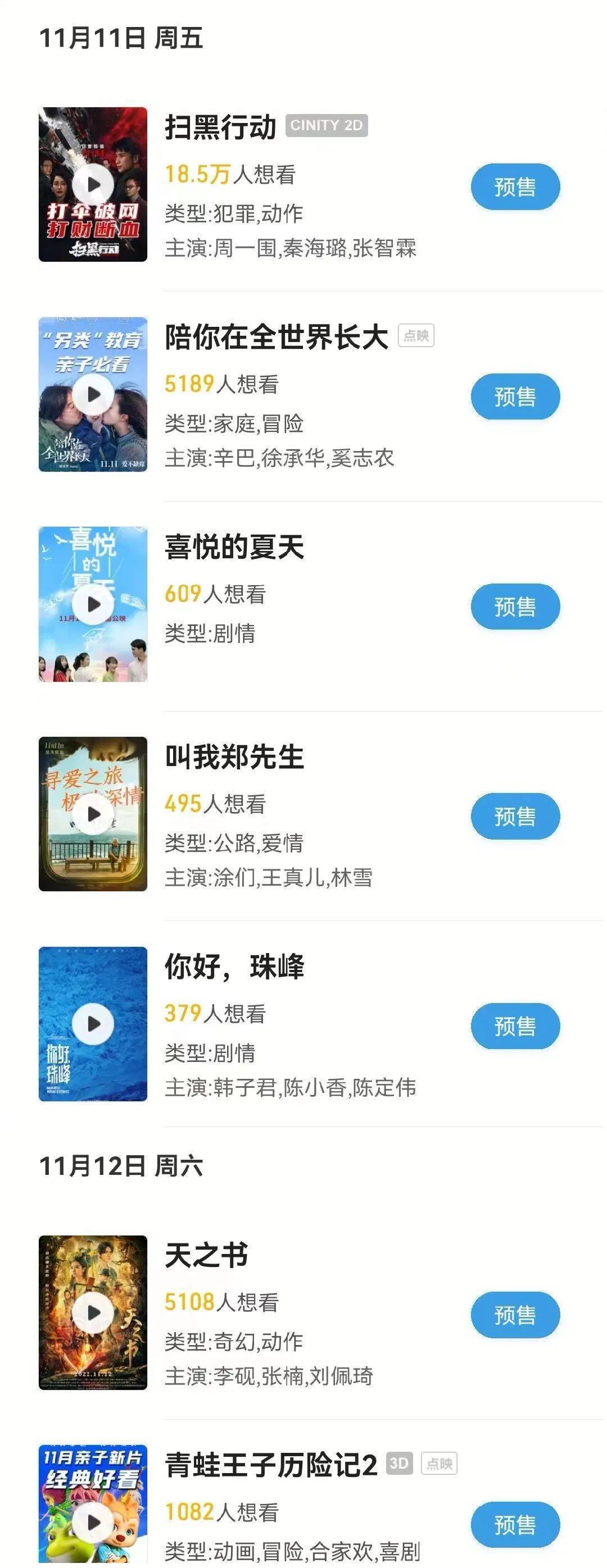
Task: Tap 预售 for 扫黑行动
Action: [x=514, y=187]
